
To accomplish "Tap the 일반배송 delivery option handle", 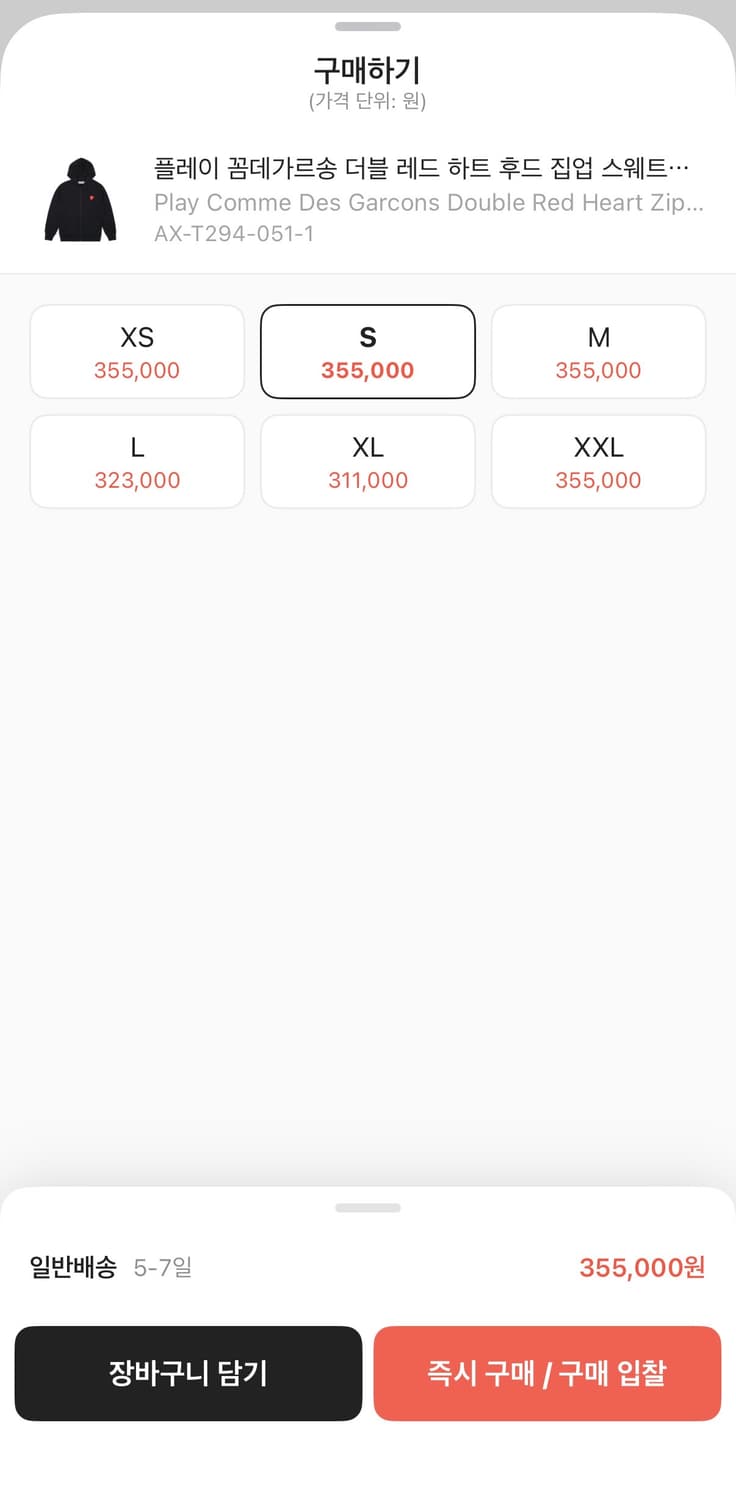I will [367, 1208].
